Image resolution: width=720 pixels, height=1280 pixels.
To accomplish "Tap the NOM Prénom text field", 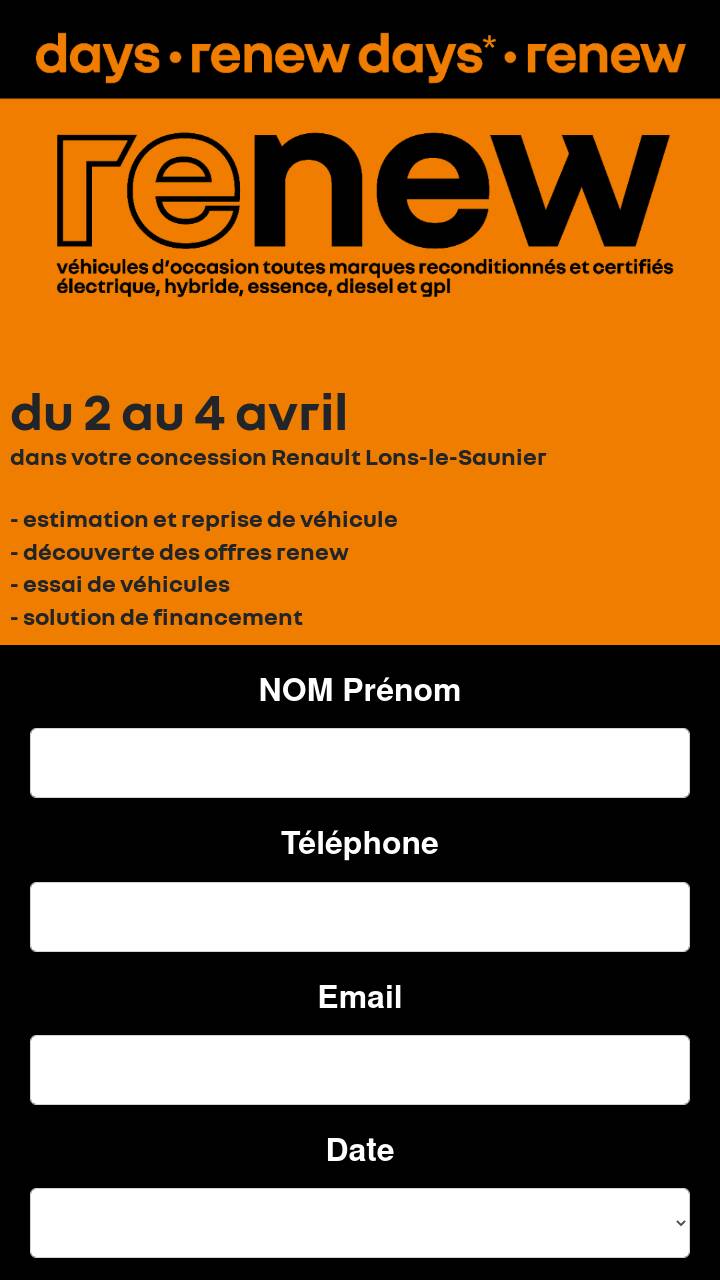I will [x=360, y=763].
